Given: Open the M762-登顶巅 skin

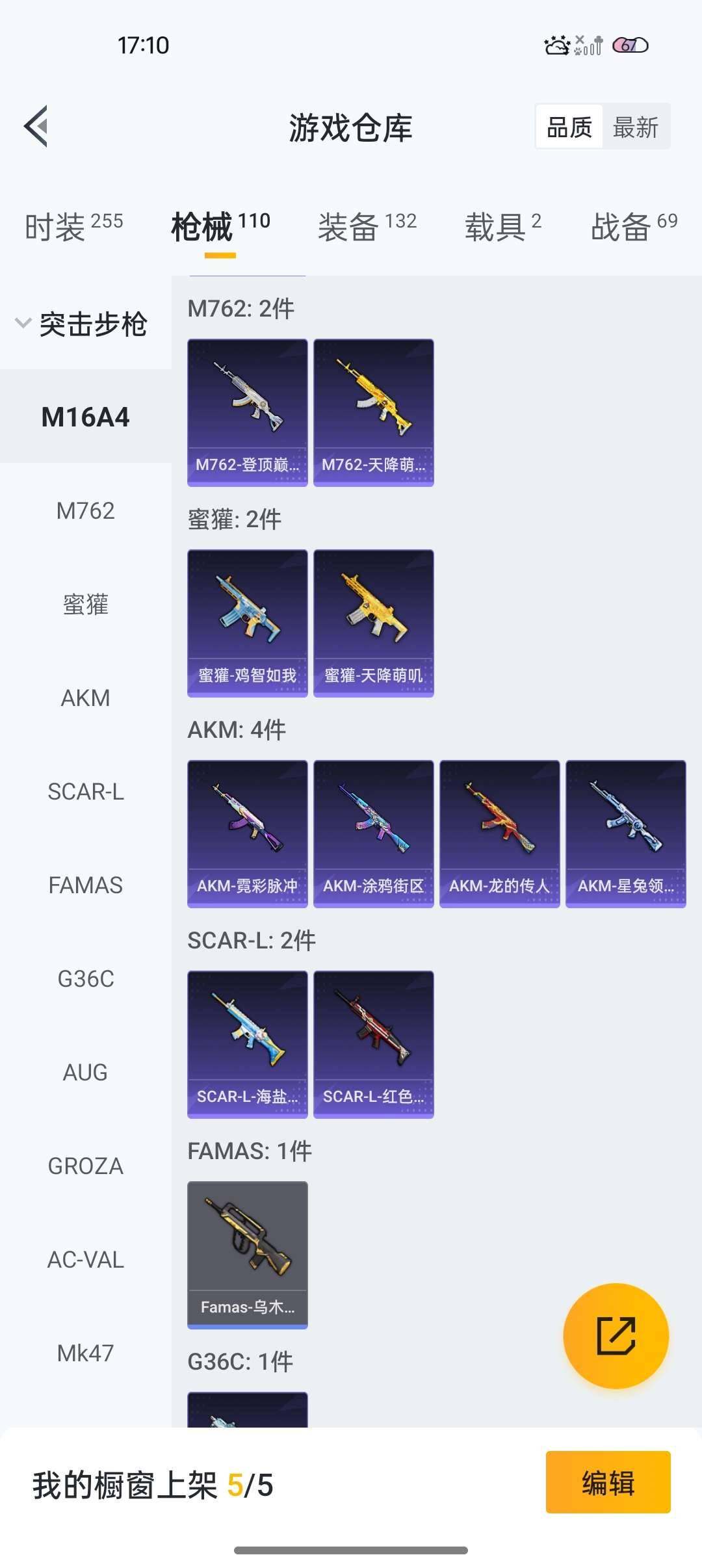Looking at the screenshot, I should [x=247, y=412].
